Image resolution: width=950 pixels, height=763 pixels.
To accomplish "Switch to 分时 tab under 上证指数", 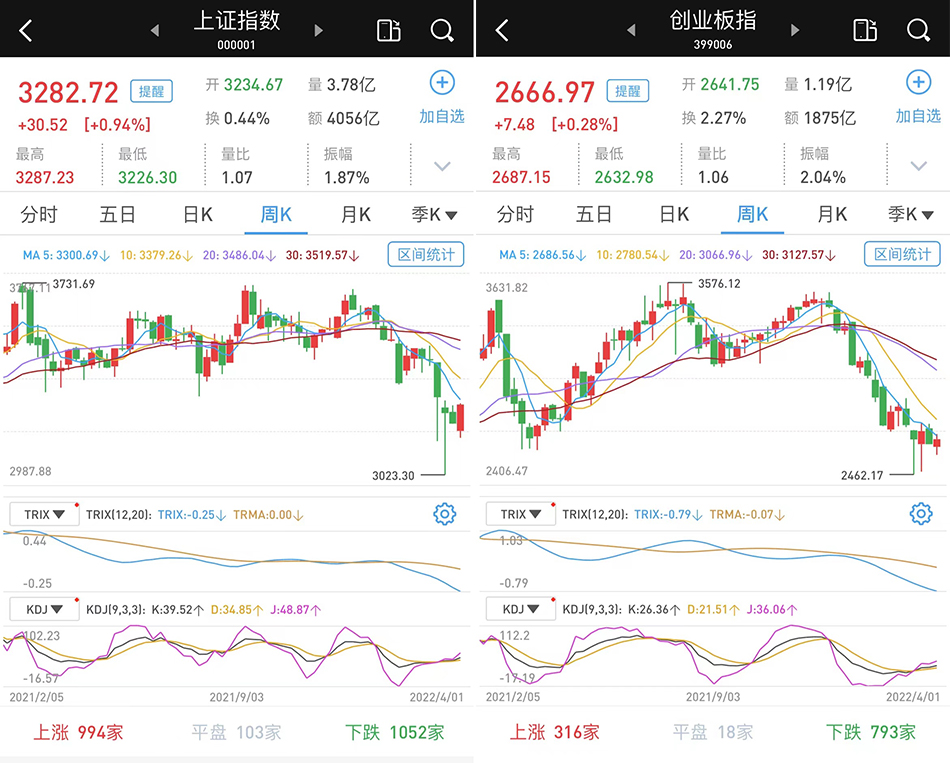I will click(x=39, y=214).
